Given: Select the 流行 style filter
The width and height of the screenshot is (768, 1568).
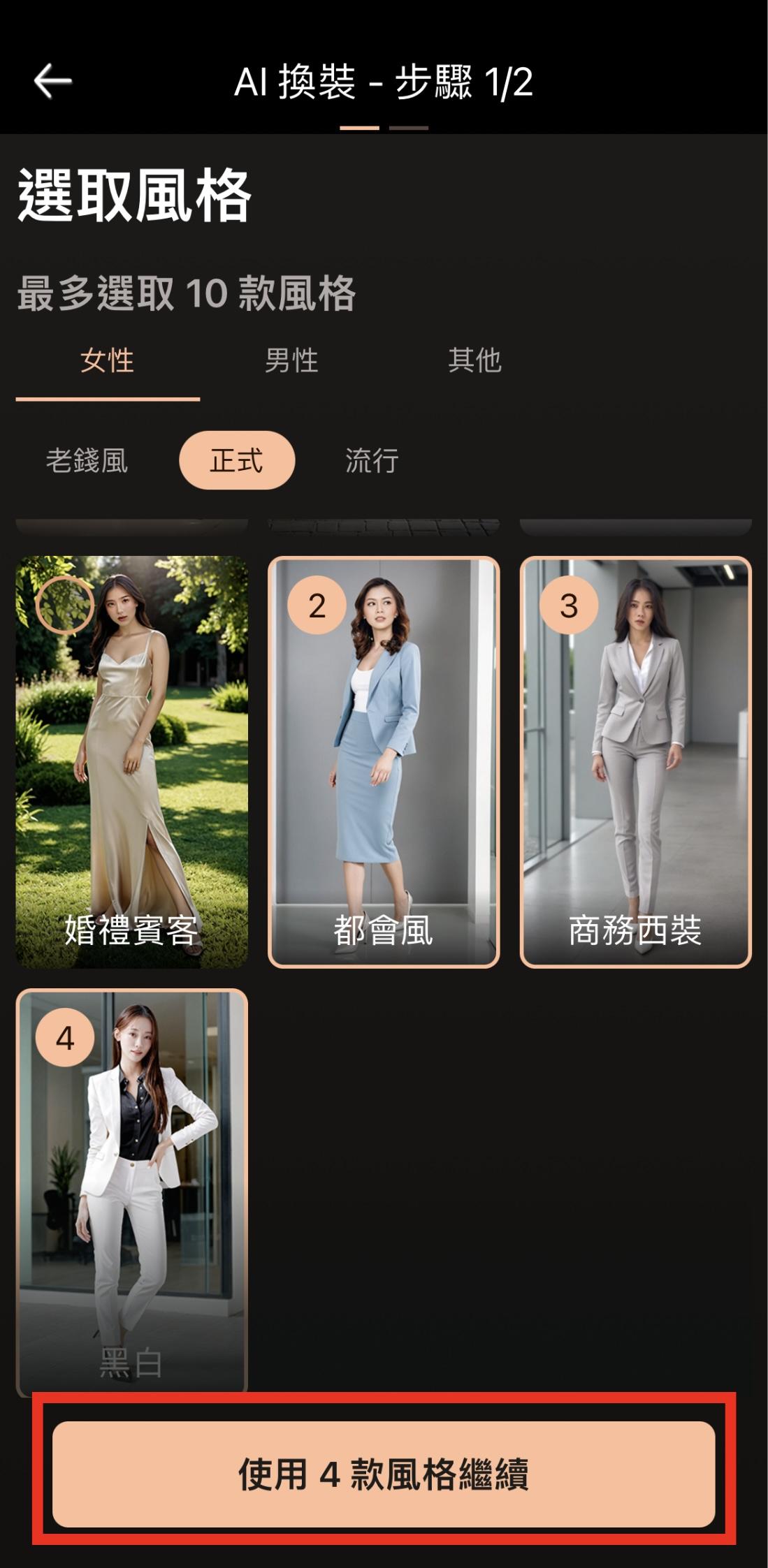Looking at the screenshot, I should [370, 461].
